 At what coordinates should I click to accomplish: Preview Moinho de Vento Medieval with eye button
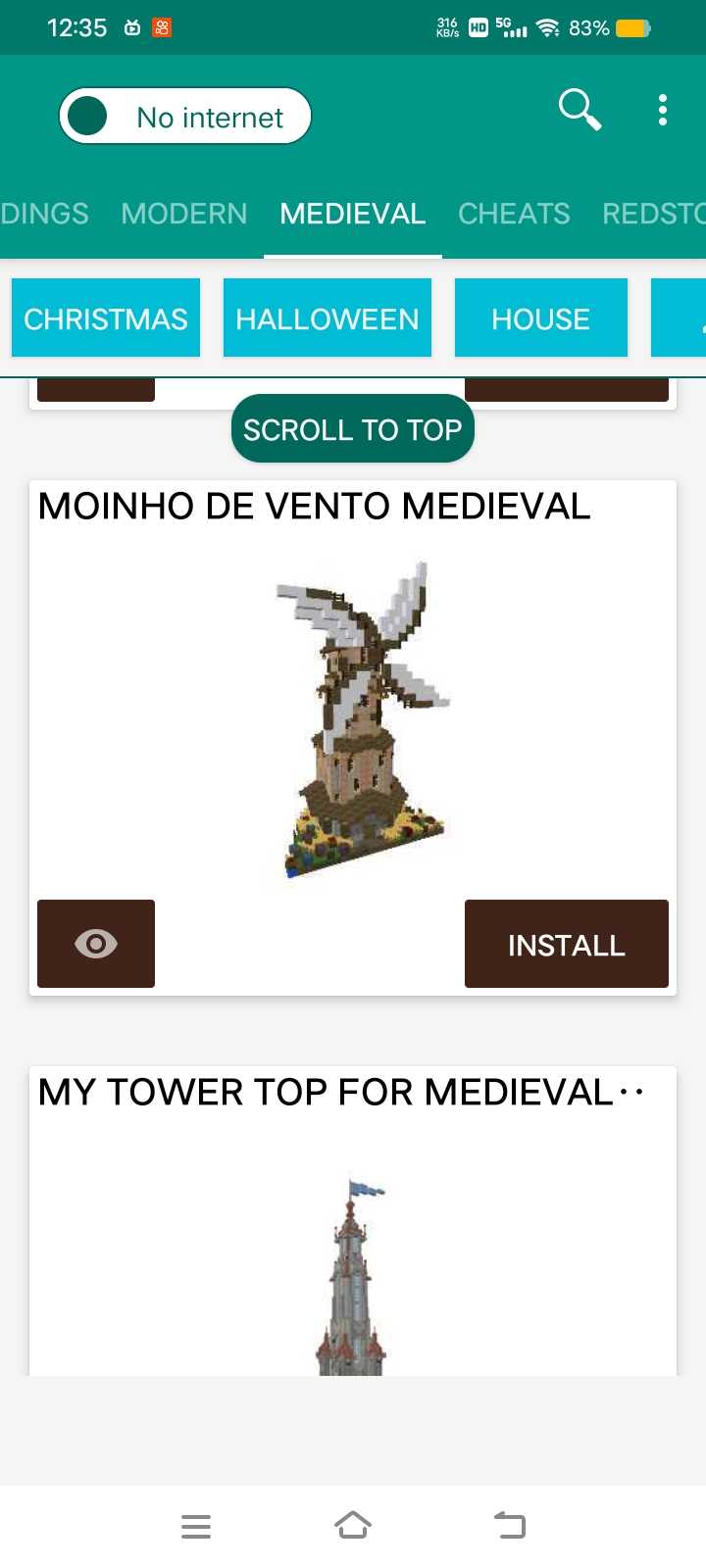click(96, 944)
